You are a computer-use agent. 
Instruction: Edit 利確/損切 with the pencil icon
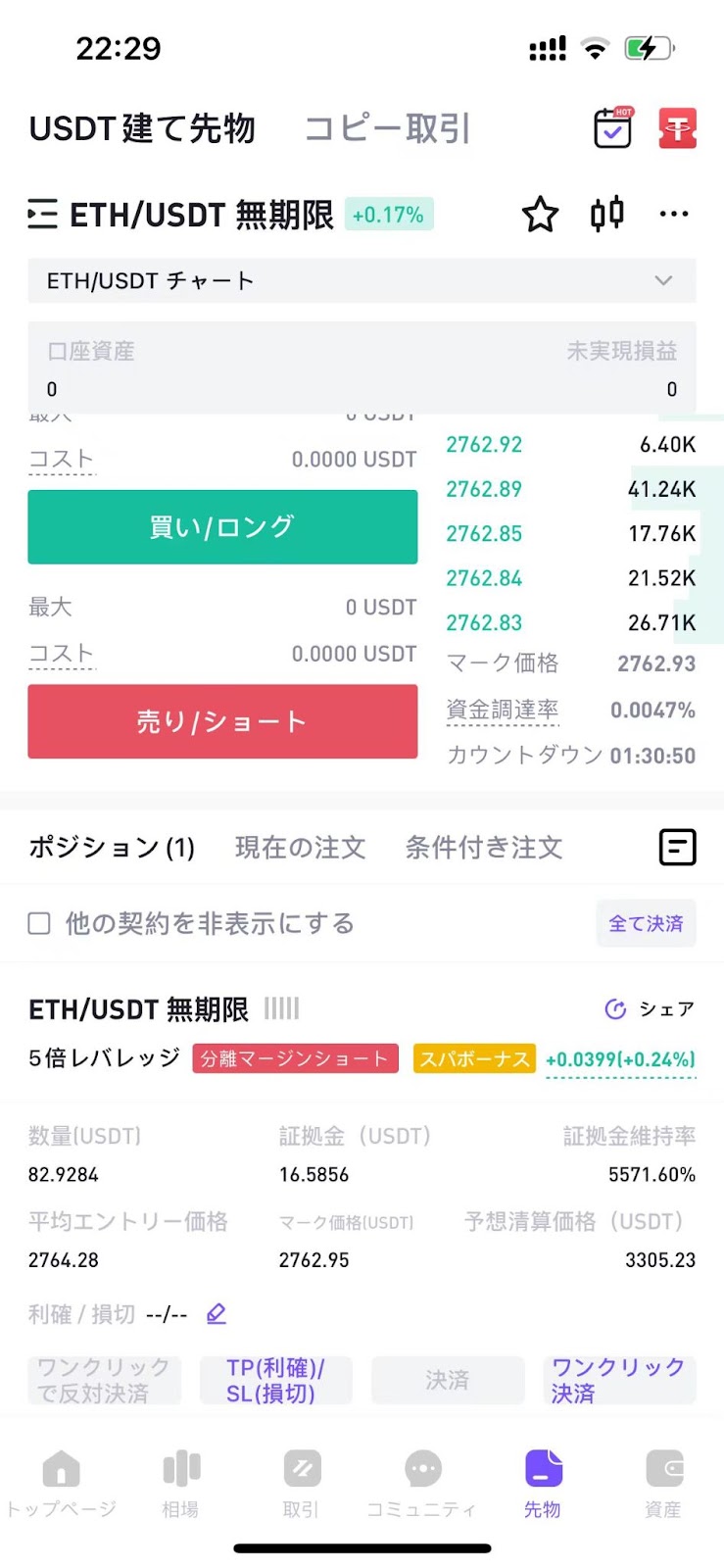[x=217, y=1314]
